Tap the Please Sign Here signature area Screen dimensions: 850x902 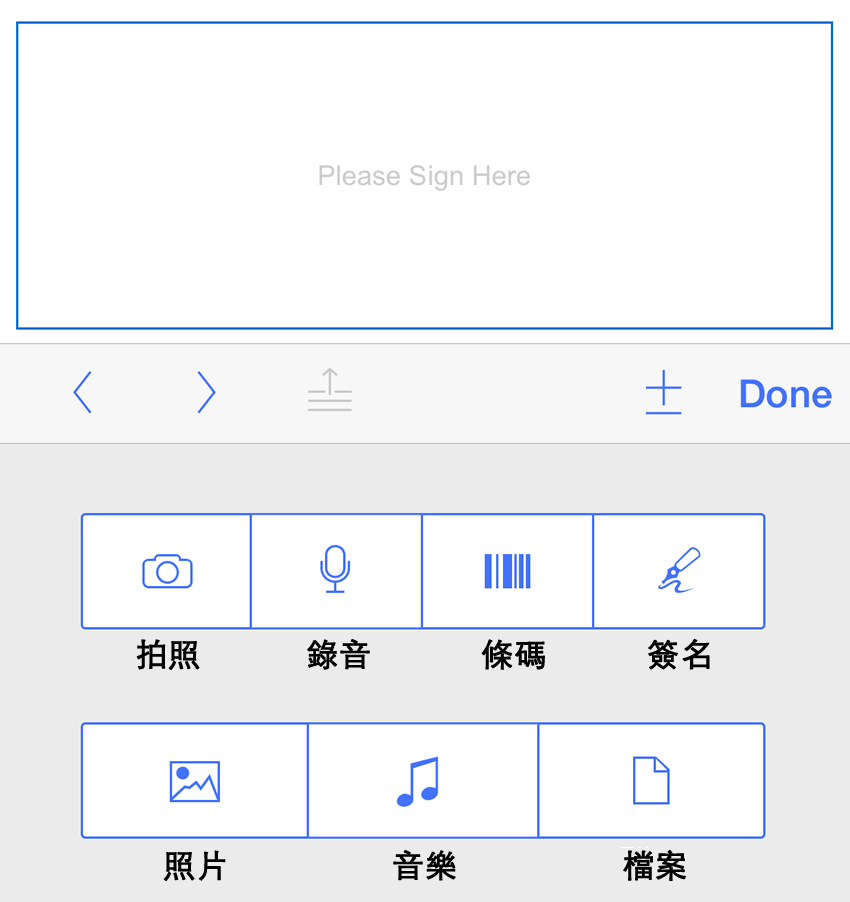[x=424, y=175]
